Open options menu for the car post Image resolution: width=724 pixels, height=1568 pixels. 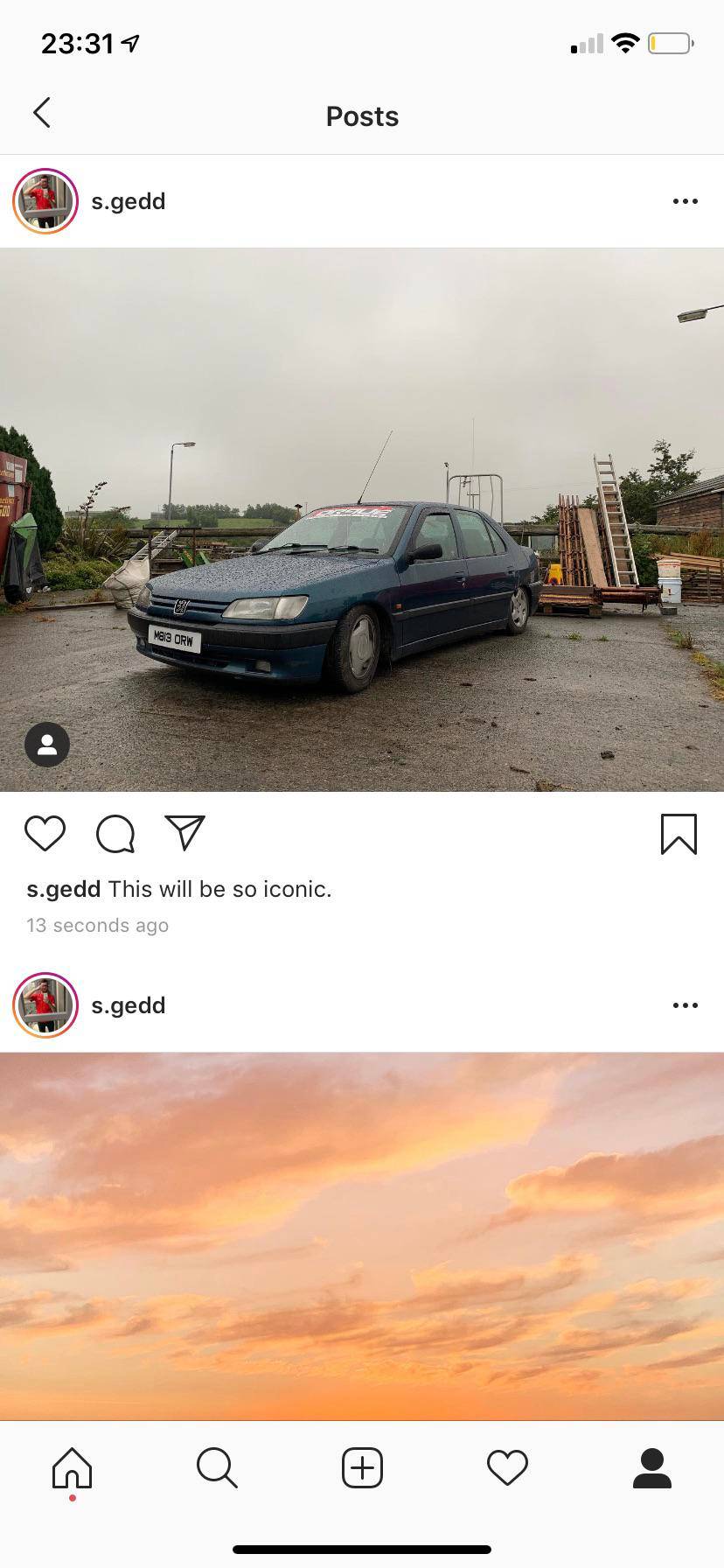685,201
